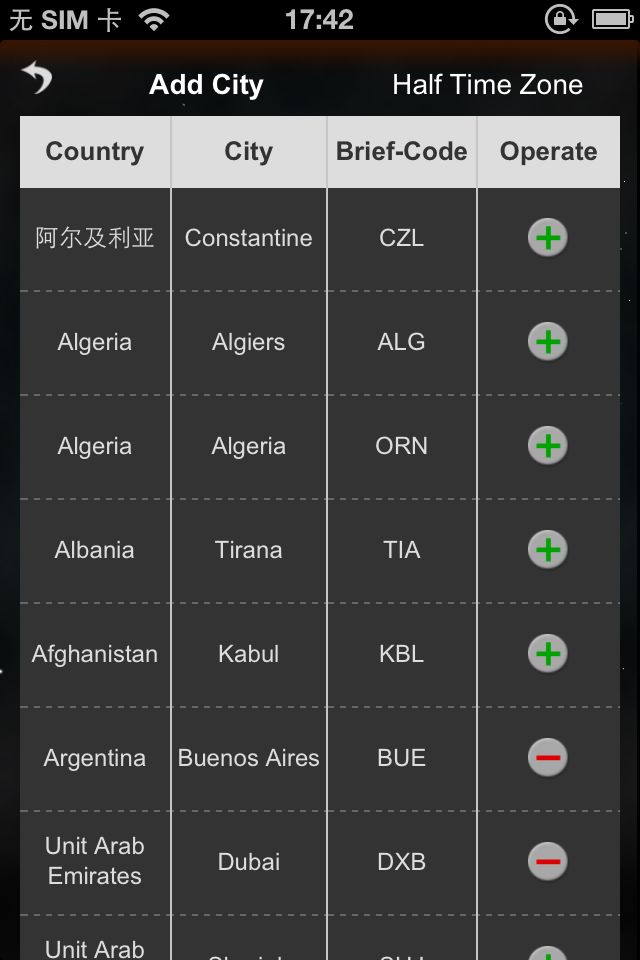This screenshot has width=640, height=960.
Task: Remove Dubai from added cities
Action: (548, 862)
